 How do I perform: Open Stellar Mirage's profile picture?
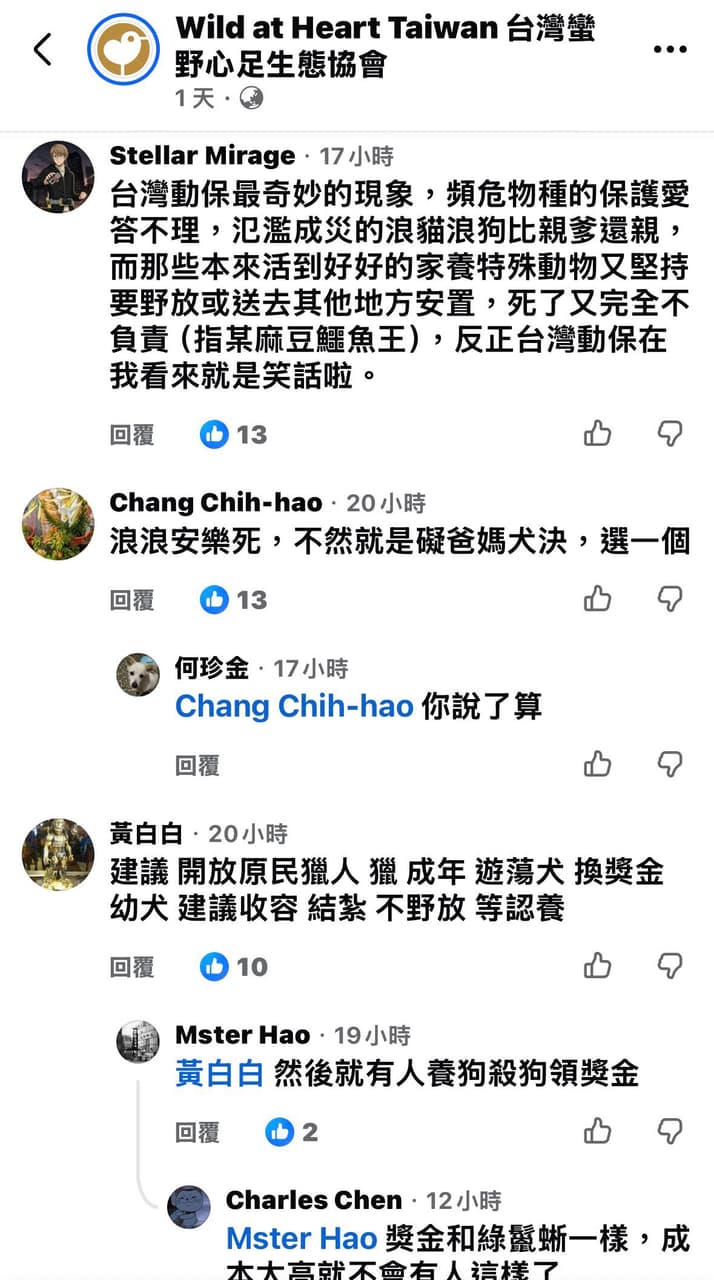[58, 177]
